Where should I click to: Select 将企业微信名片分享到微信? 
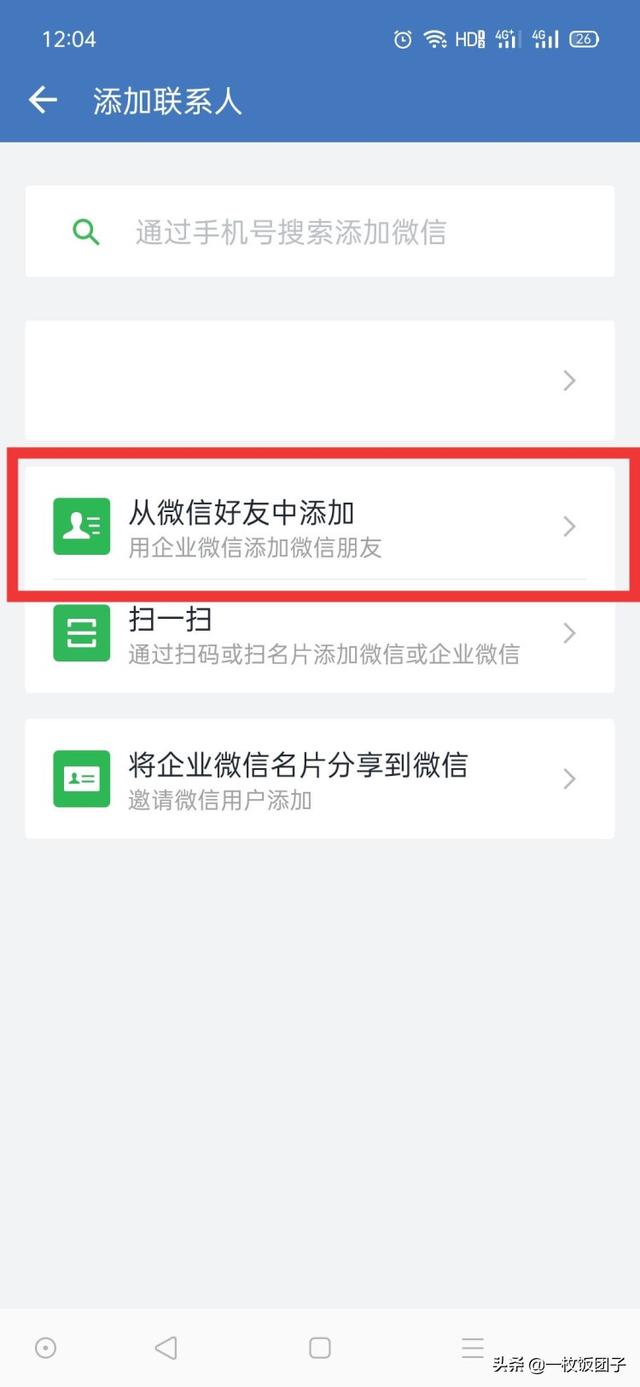320,778
